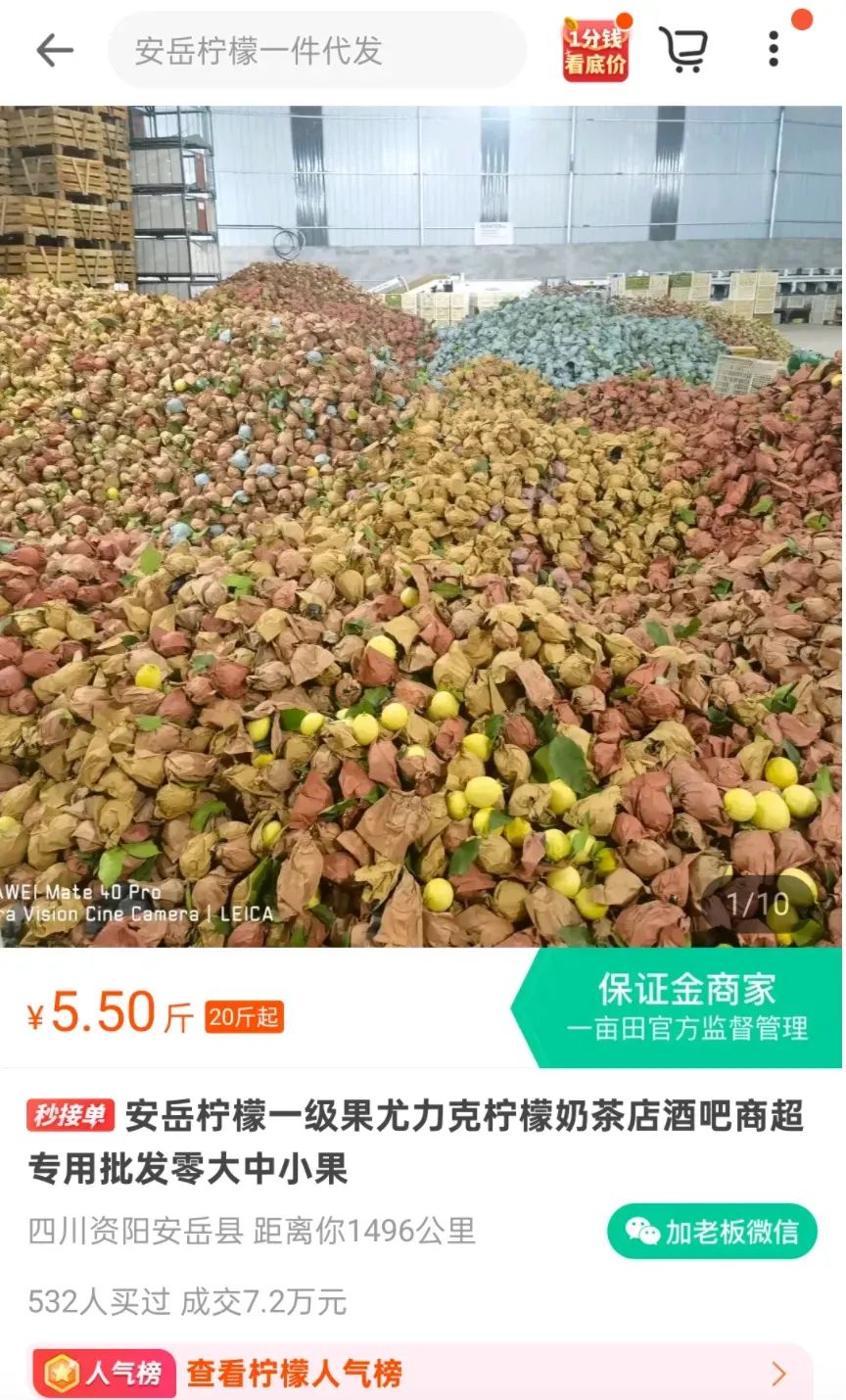The image size is (846, 1400).
Task: Open 查看柠檬人气榜 ranking list
Action: click(x=421, y=1374)
